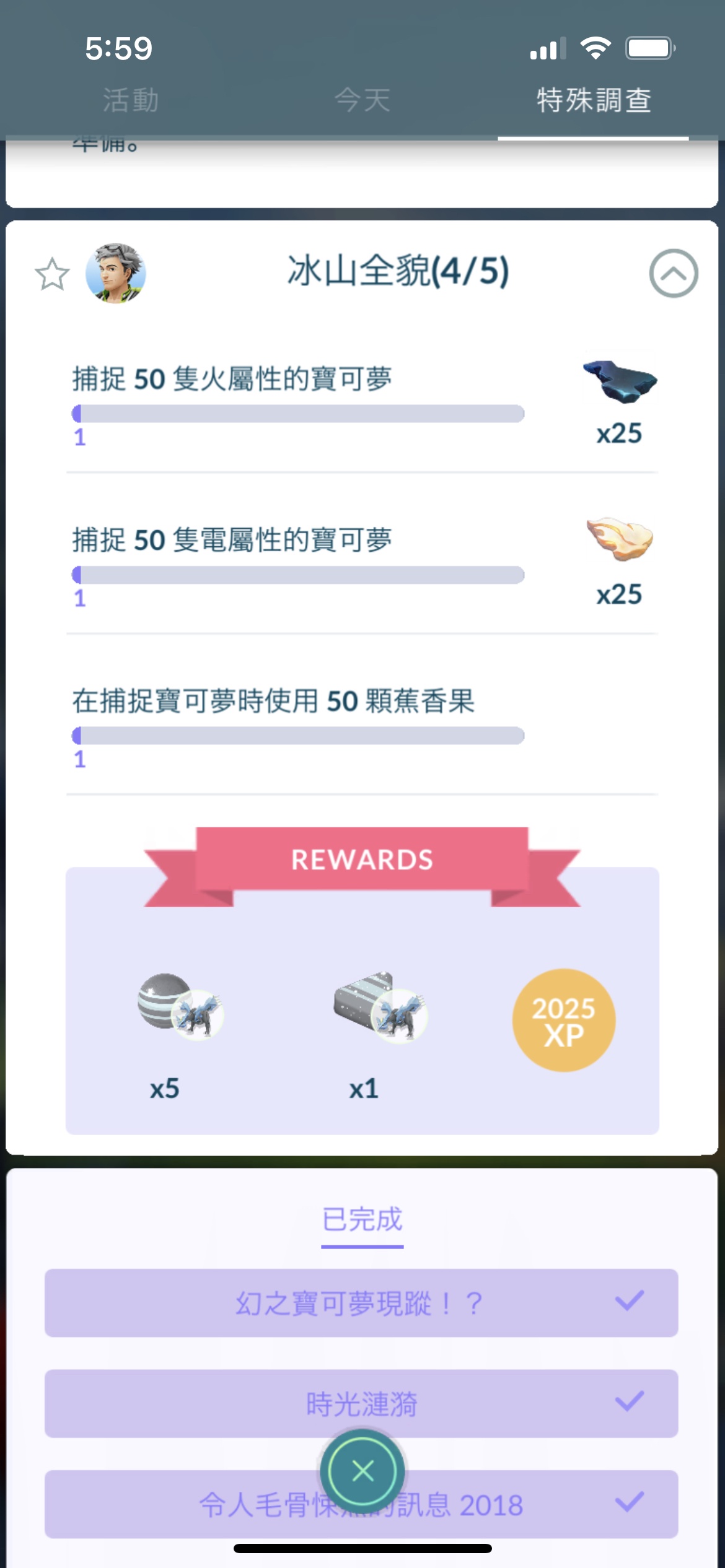Open the 已完成 completed section
The image size is (725, 1568).
pyautogui.click(x=362, y=1219)
